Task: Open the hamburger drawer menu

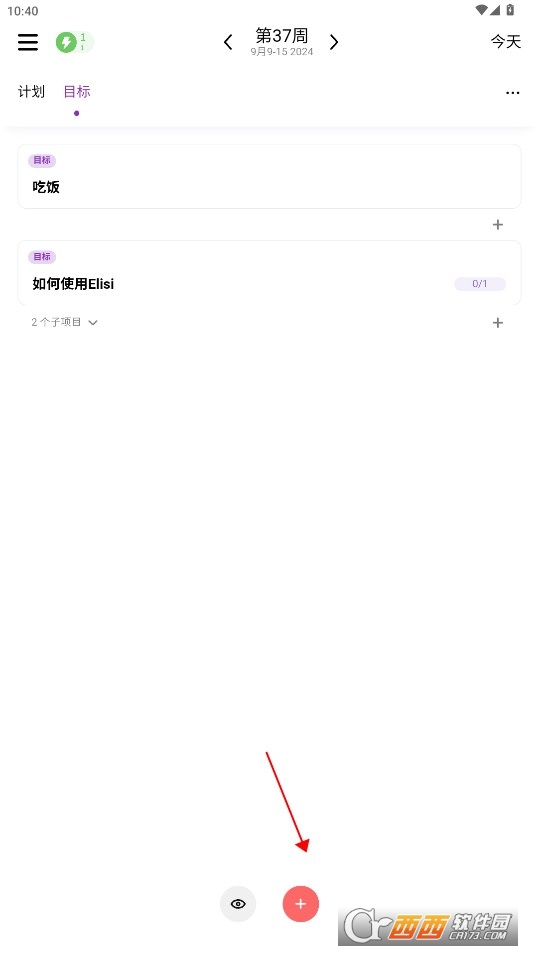Action: [27, 42]
